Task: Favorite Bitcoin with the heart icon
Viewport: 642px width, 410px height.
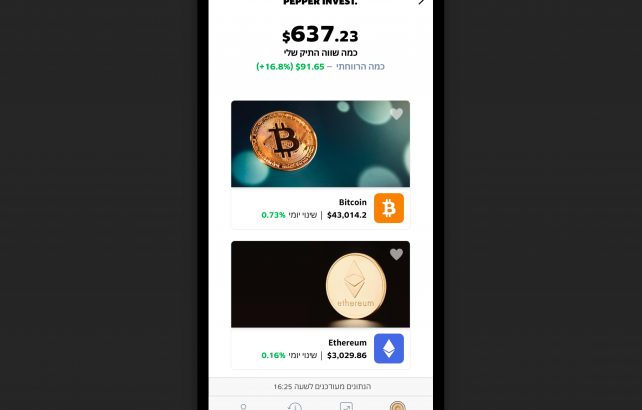Action: click(x=396, y=114)
